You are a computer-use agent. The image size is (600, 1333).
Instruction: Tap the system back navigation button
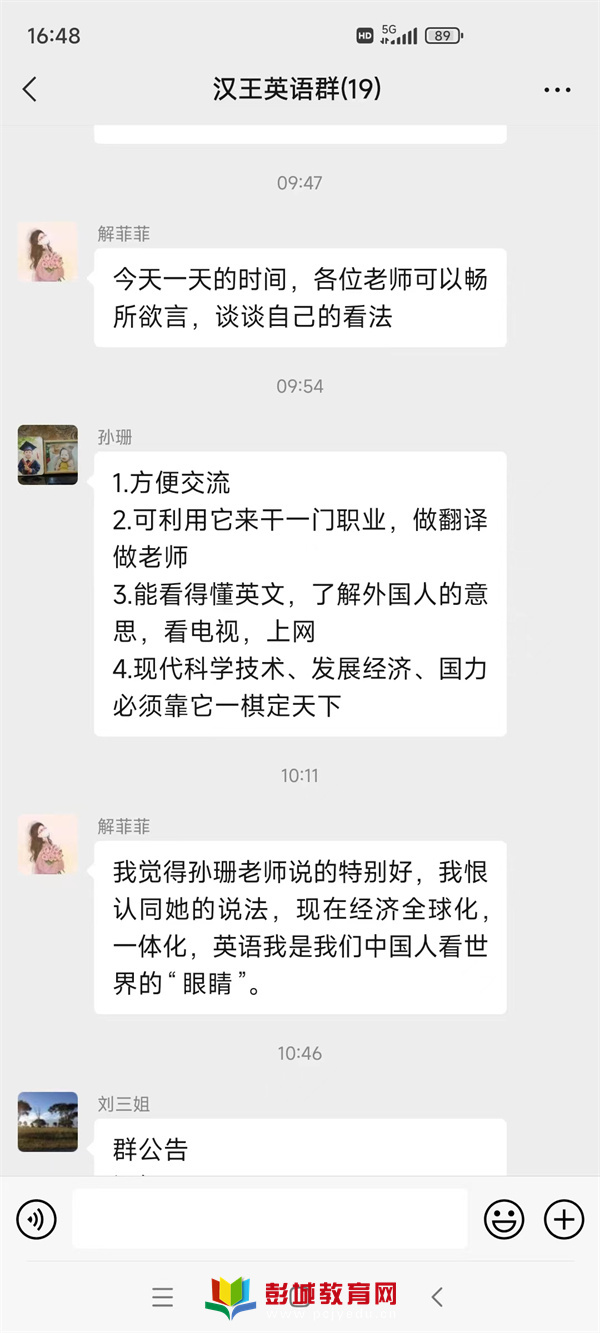(x=437, y=1297)
